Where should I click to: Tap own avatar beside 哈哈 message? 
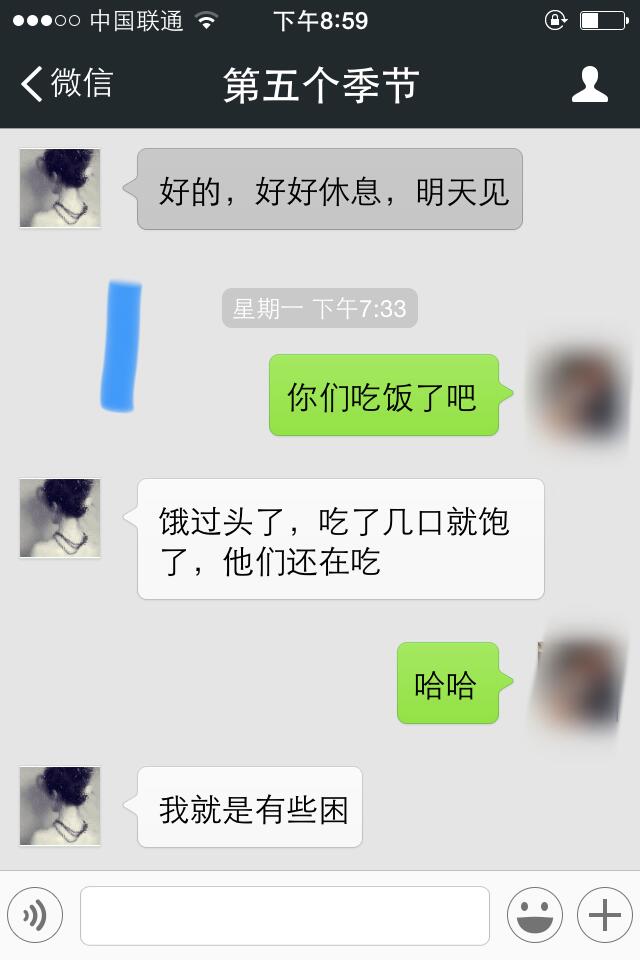click(x=578, y=684)
